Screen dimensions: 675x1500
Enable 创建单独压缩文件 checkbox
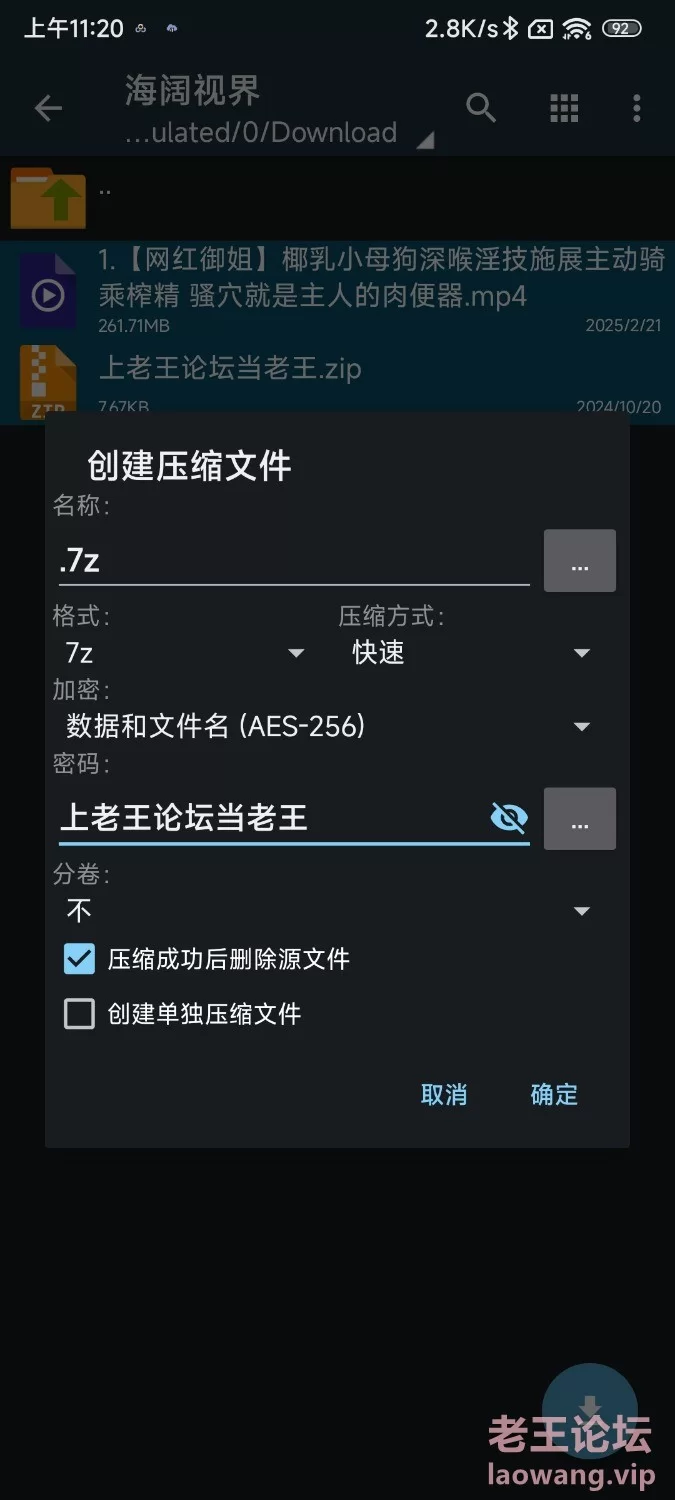pyautogui.click(x=79, y=1014)
